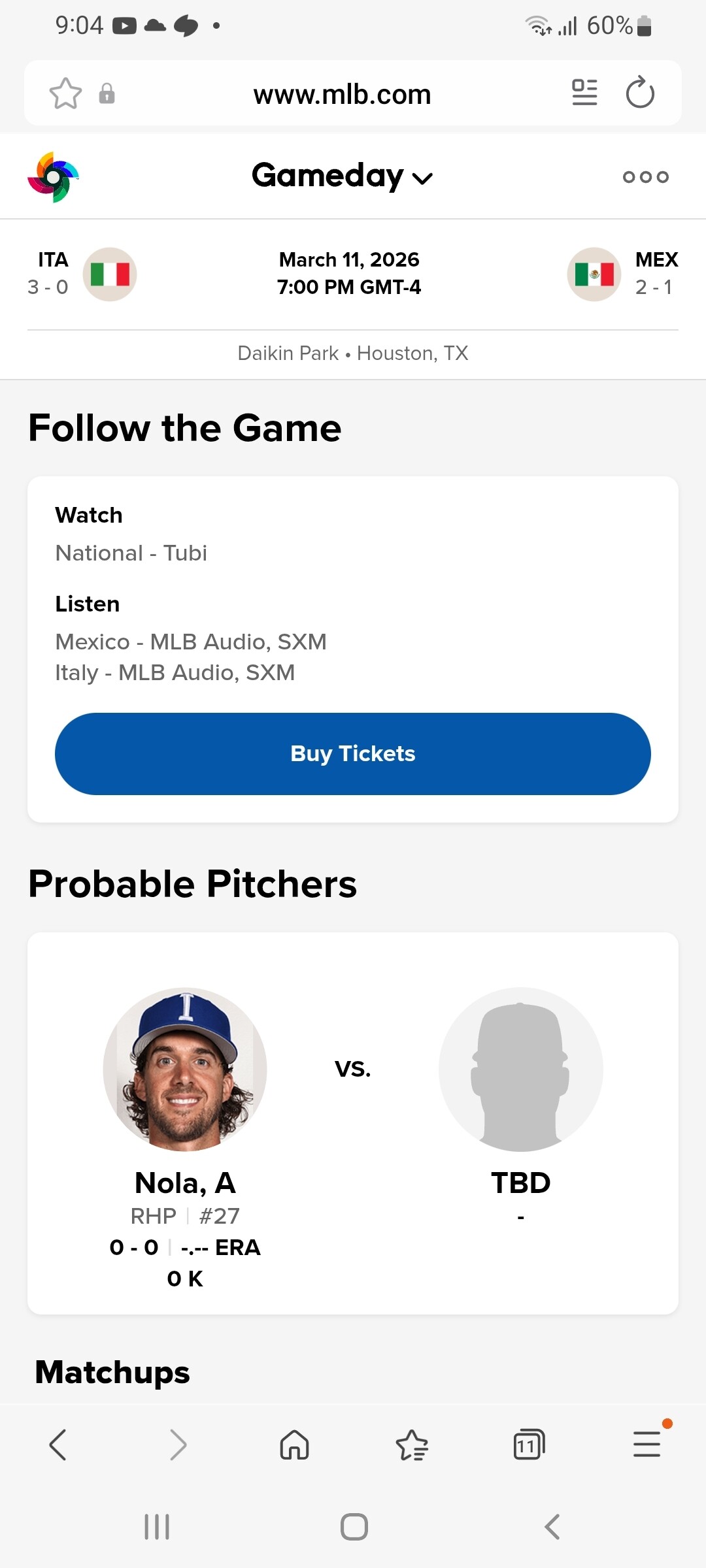Bookmark this page with the star icon

(65, 93)
